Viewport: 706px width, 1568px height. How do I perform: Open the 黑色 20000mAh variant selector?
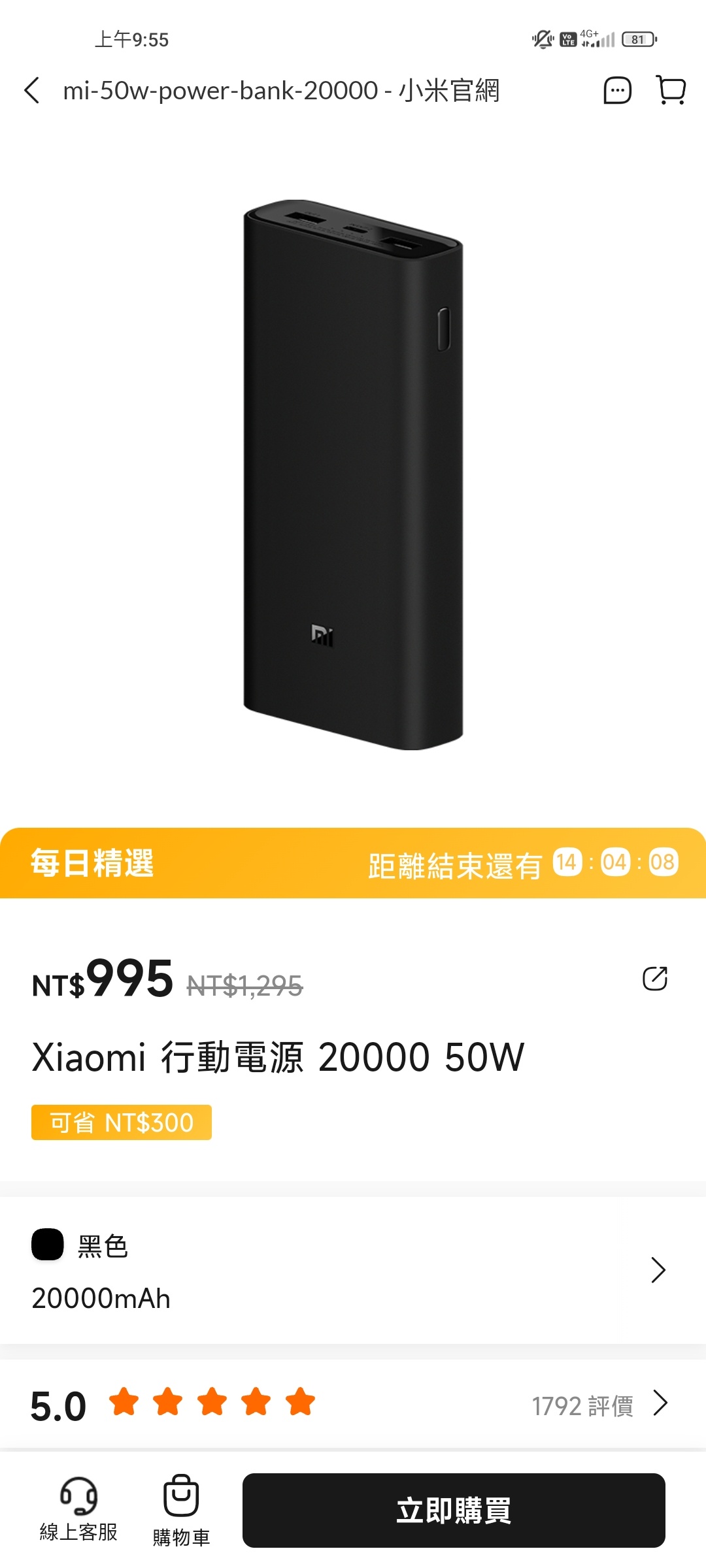click(353, 1270)
